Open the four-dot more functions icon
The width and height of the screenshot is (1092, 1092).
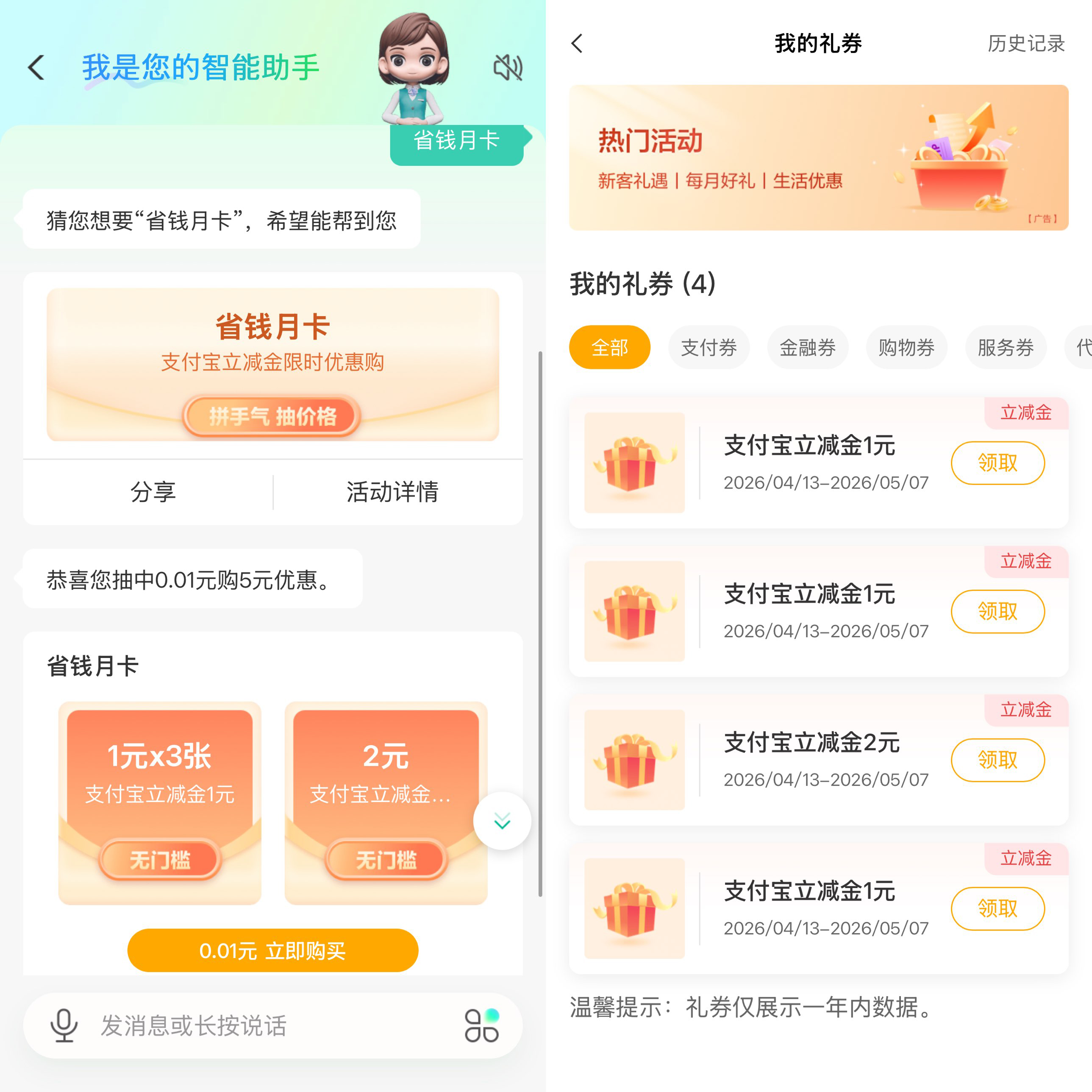[481, 1025]
